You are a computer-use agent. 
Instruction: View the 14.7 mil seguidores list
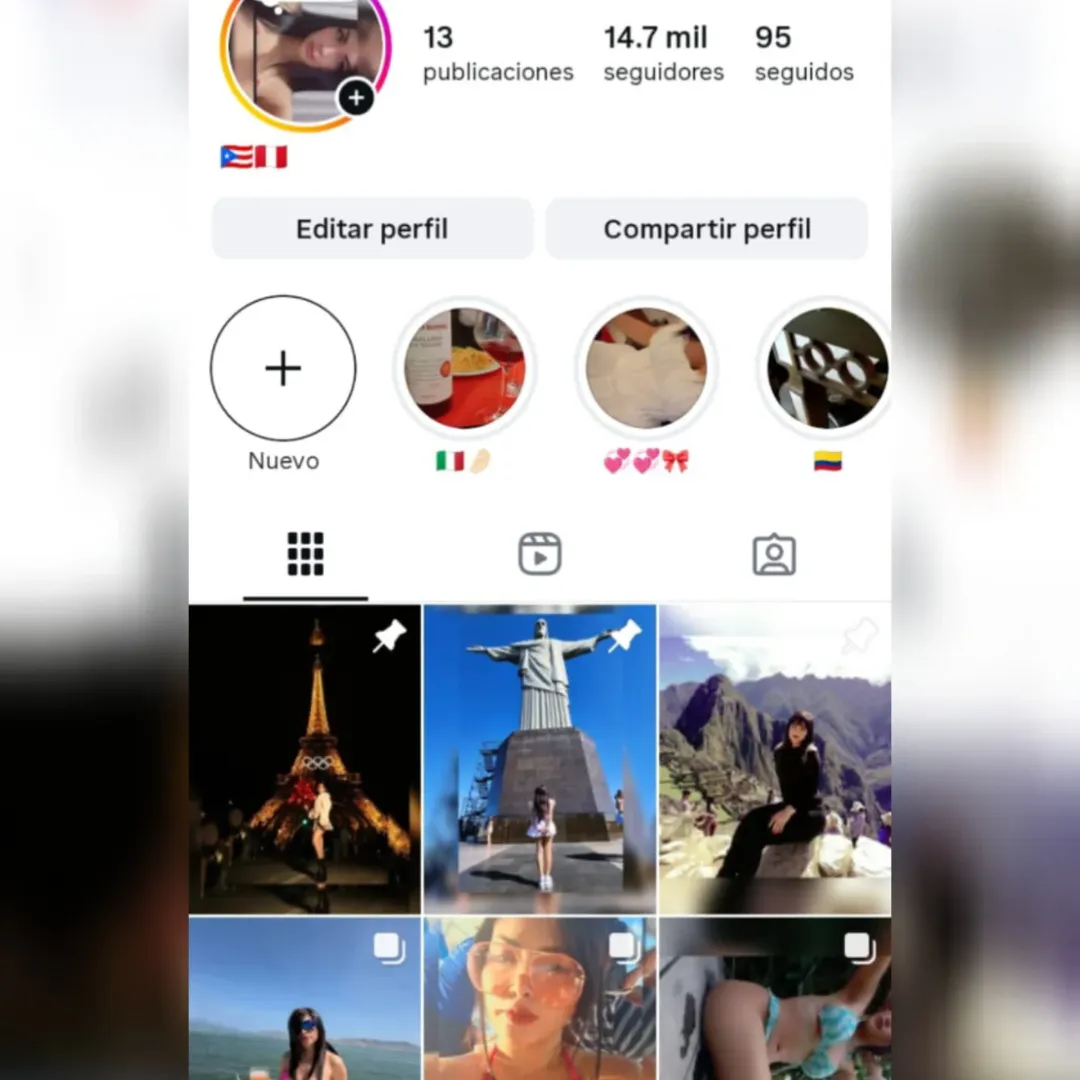663,54
